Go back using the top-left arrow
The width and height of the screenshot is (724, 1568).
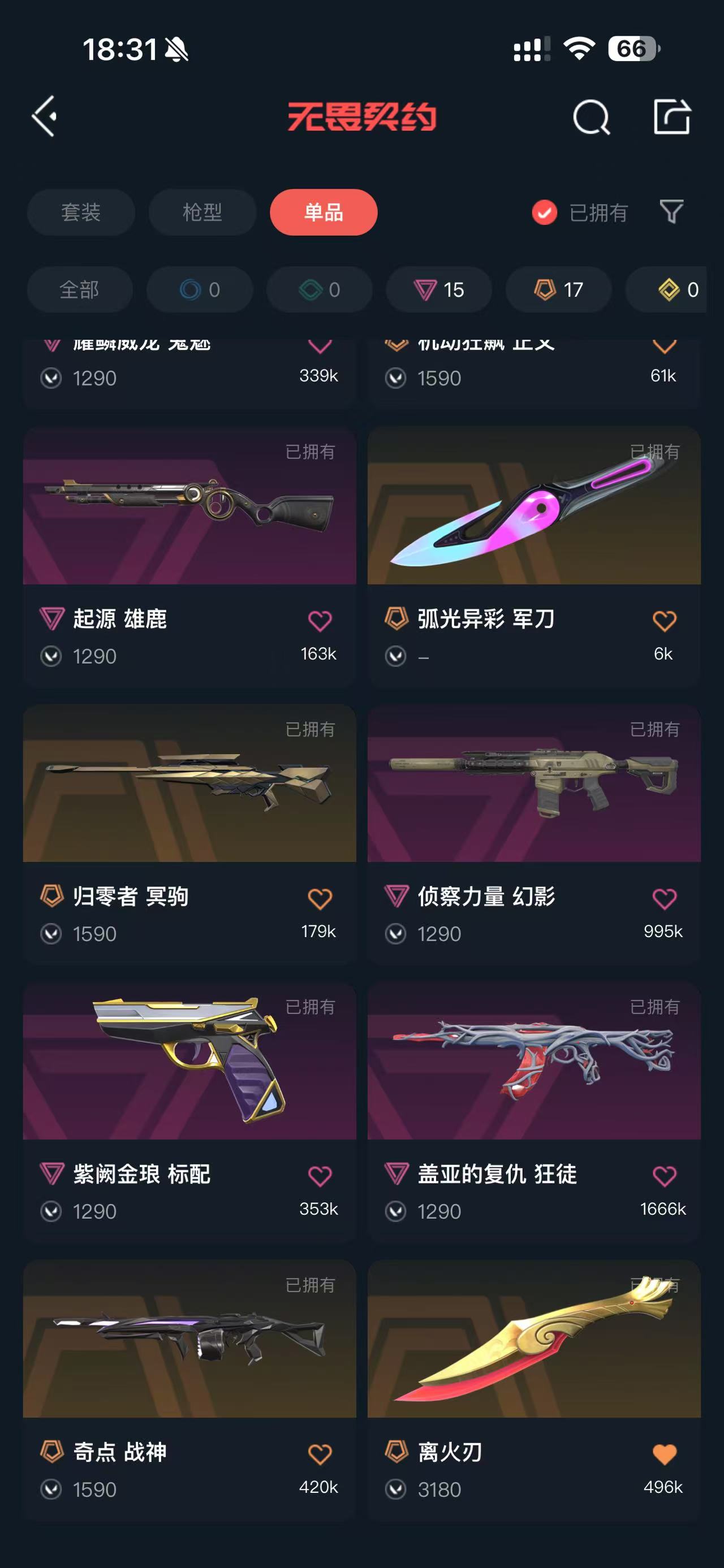tap(45, 116)
